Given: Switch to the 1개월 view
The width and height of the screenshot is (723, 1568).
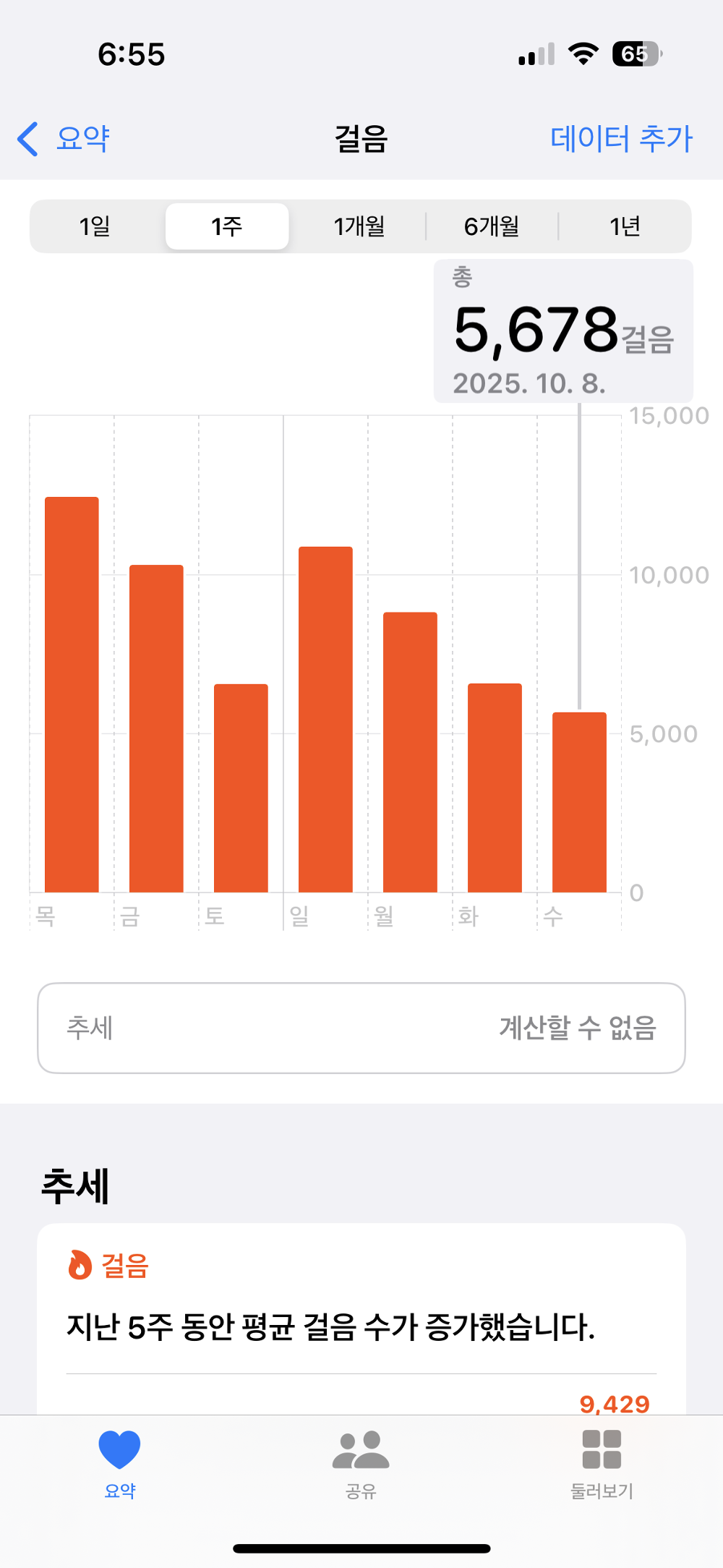Looking at the screenshot, I should pos(359,226).
